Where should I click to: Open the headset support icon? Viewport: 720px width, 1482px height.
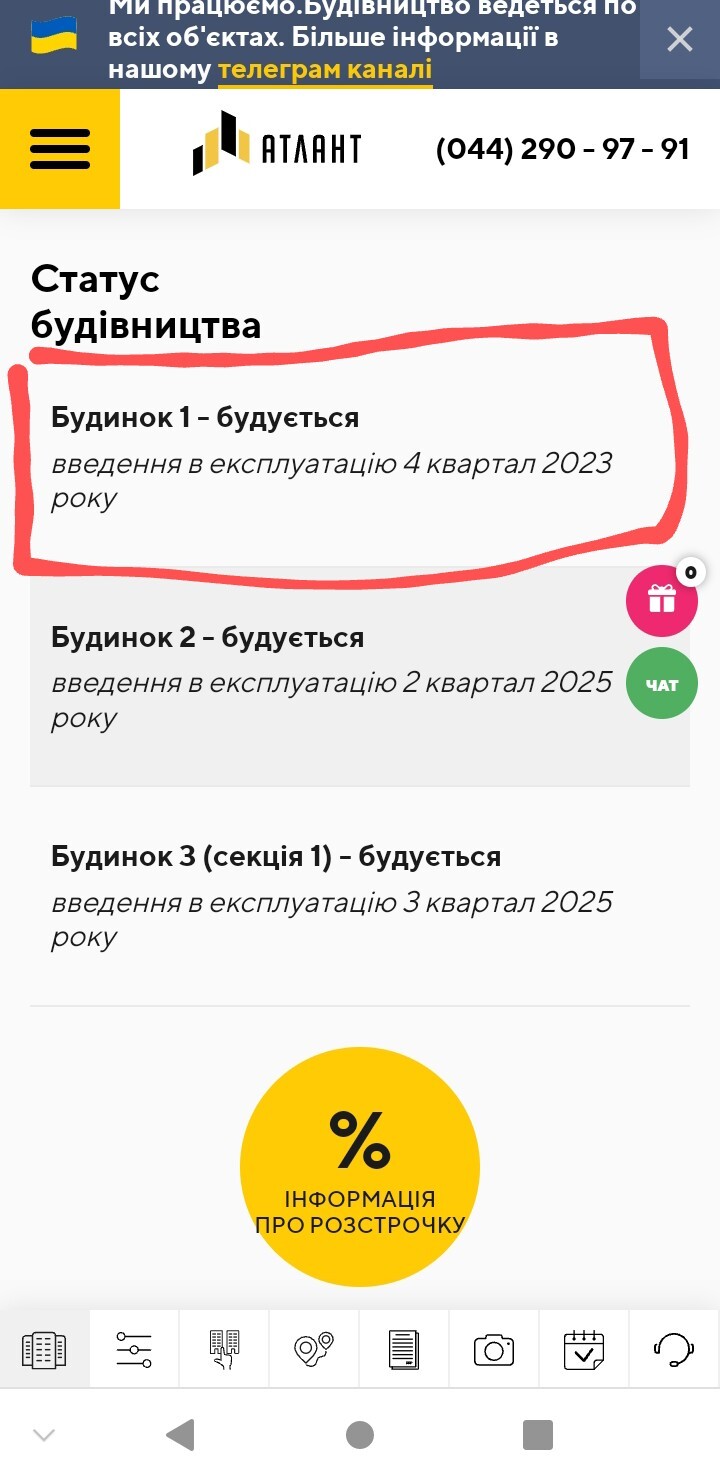click(x=674, y=1349)
